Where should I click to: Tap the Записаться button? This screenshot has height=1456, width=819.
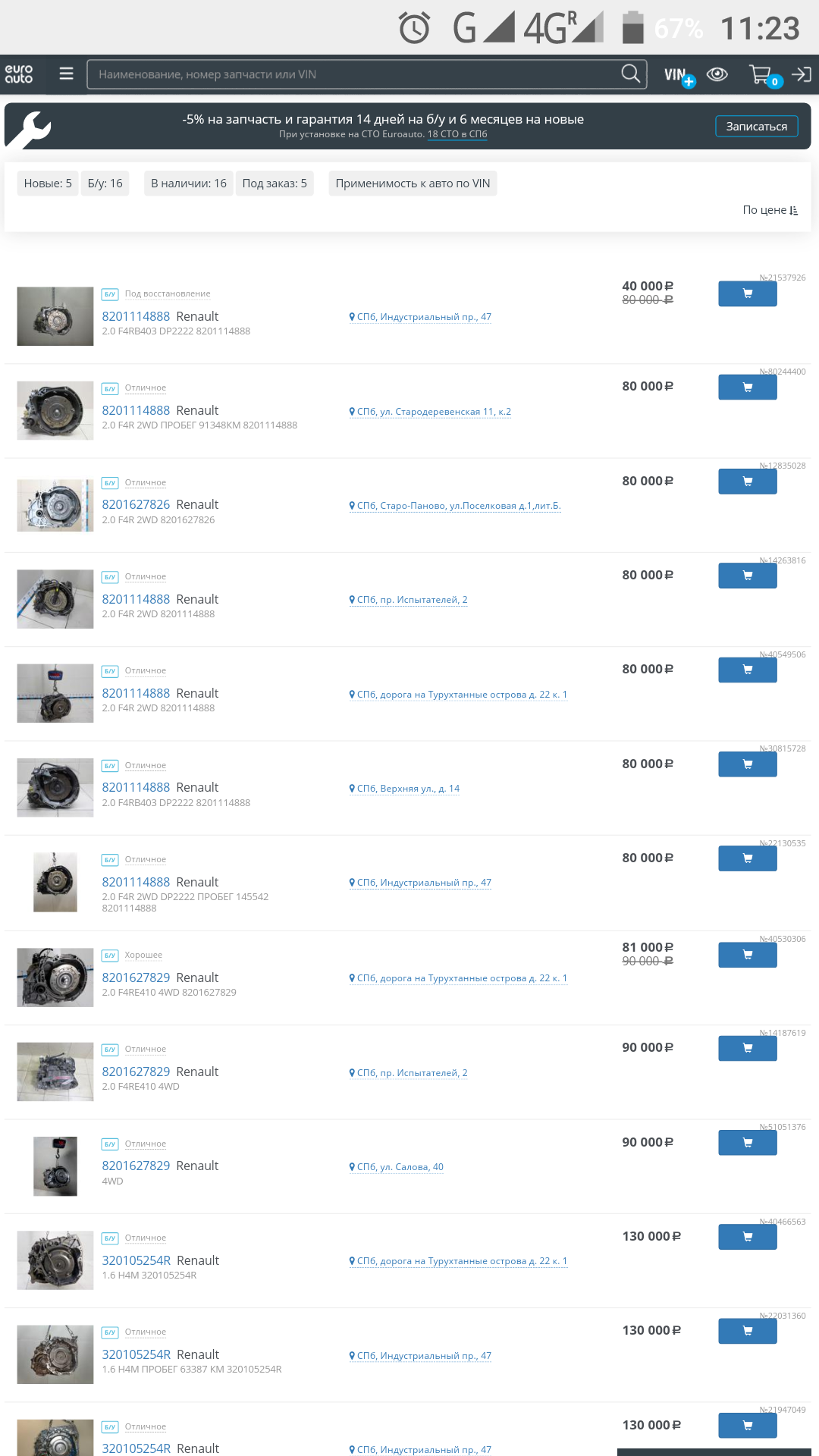[757, 126]
